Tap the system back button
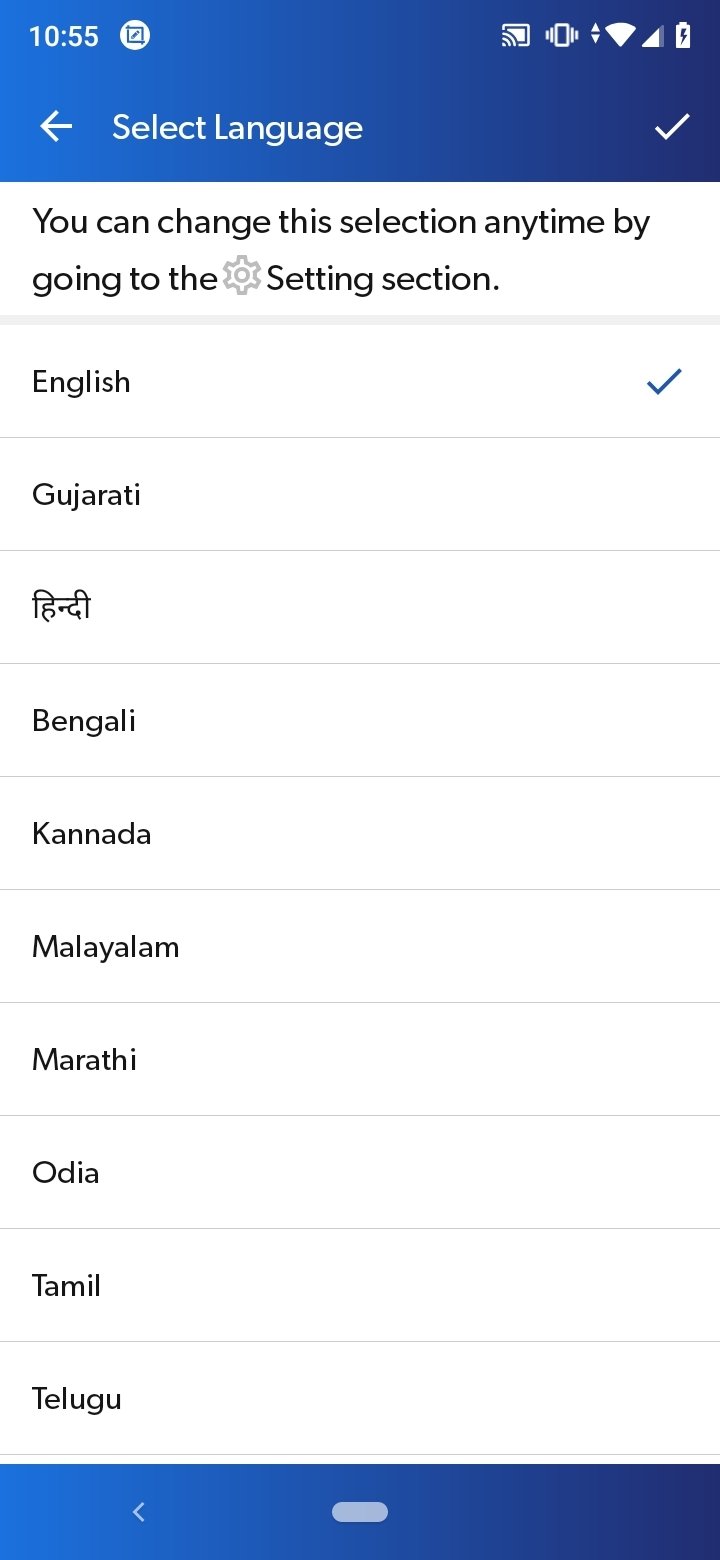This screenshot has height=1560, width=720. click(139, 1512)
